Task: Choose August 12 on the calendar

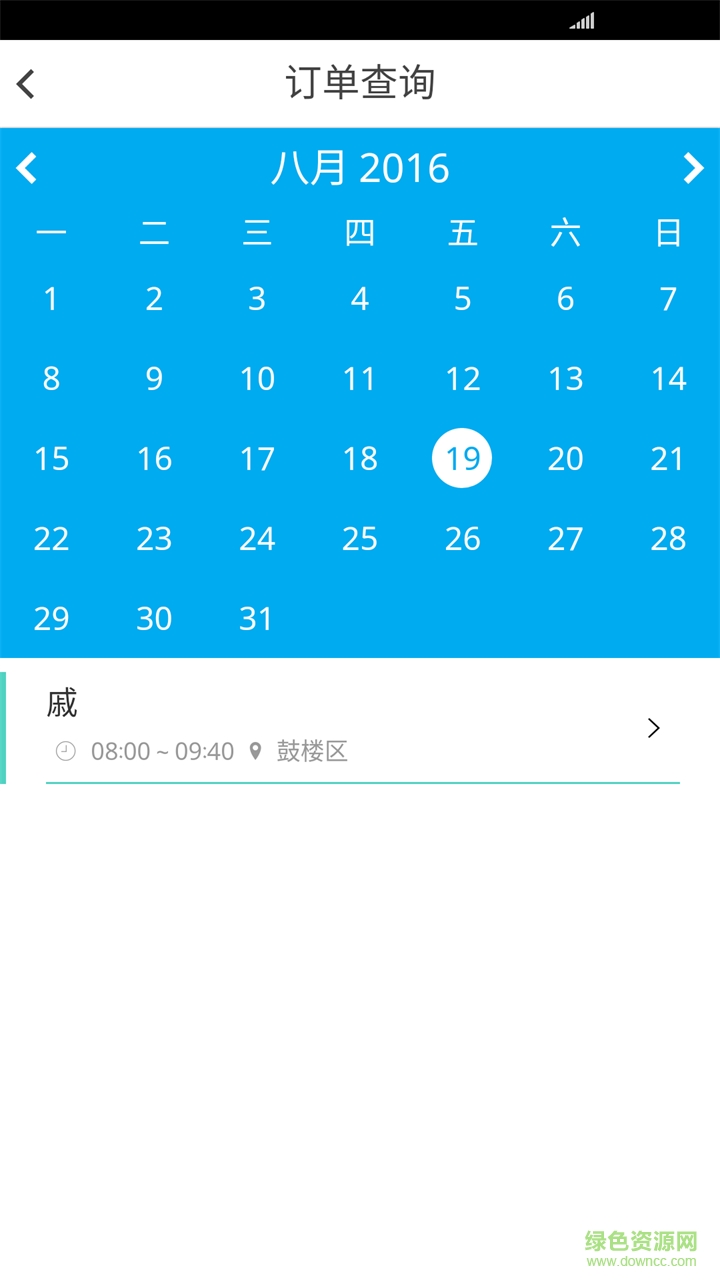Action: pyautogui.click(x=462, y=379)
